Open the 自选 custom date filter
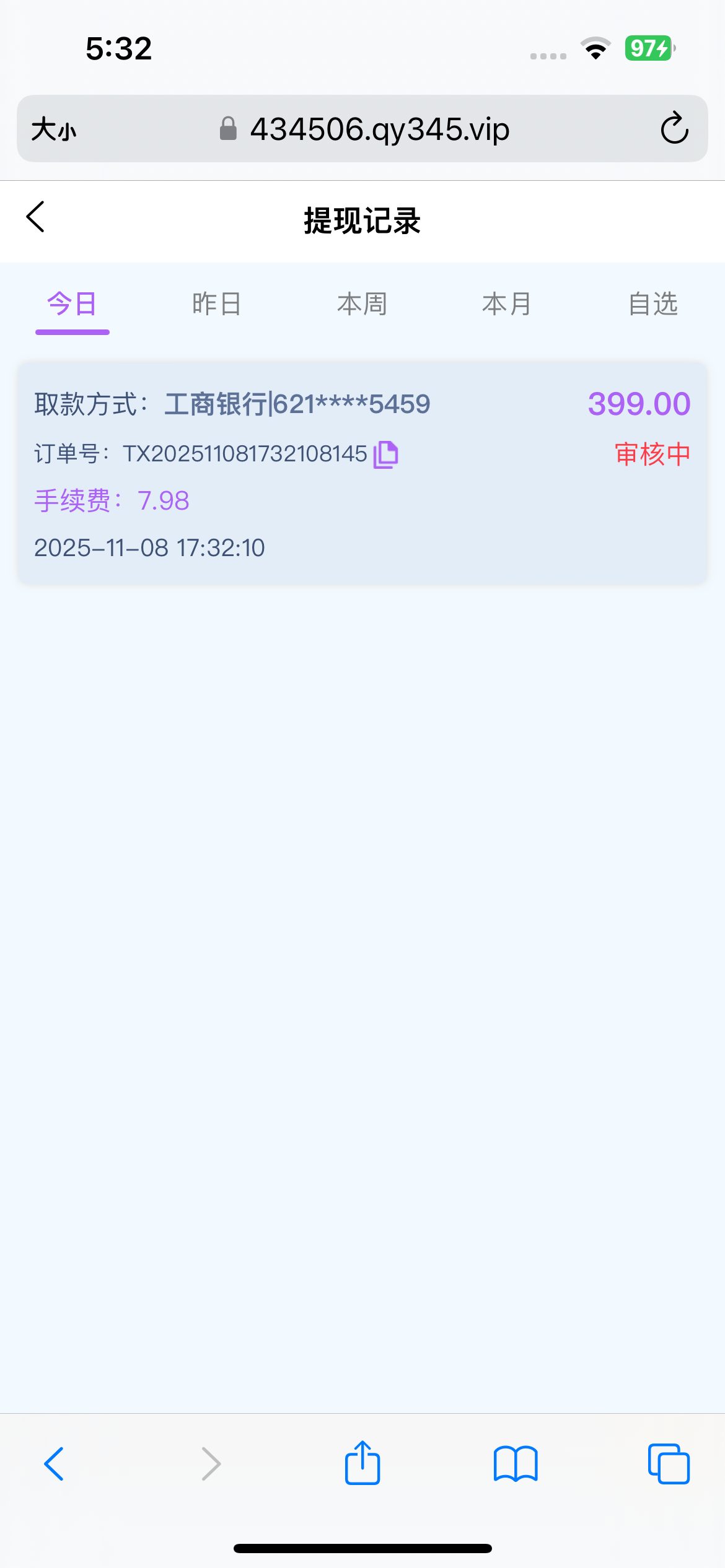725x1568 pixels. point(652,305)
